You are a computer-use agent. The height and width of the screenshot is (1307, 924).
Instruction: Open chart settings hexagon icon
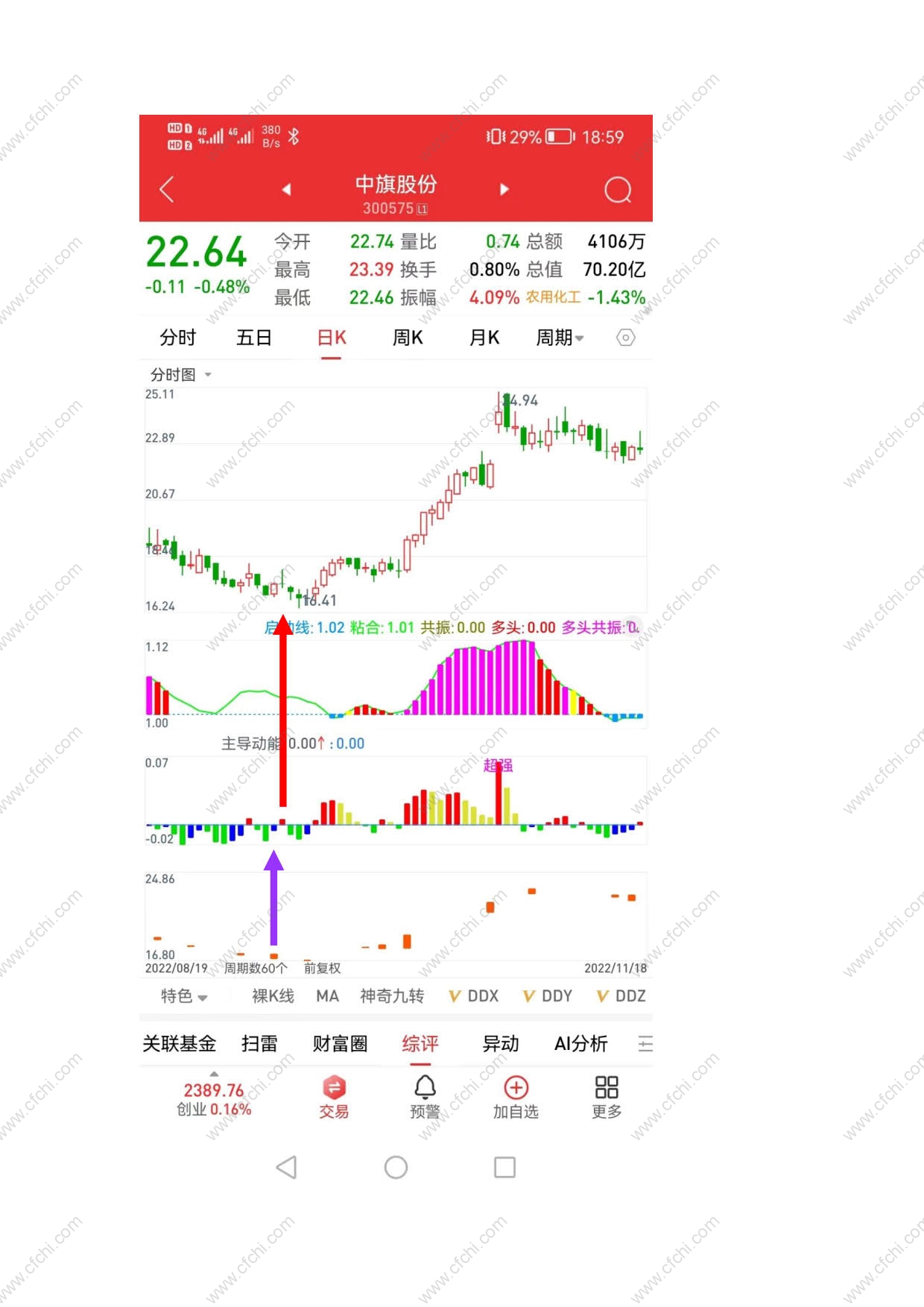pos(625,338)
